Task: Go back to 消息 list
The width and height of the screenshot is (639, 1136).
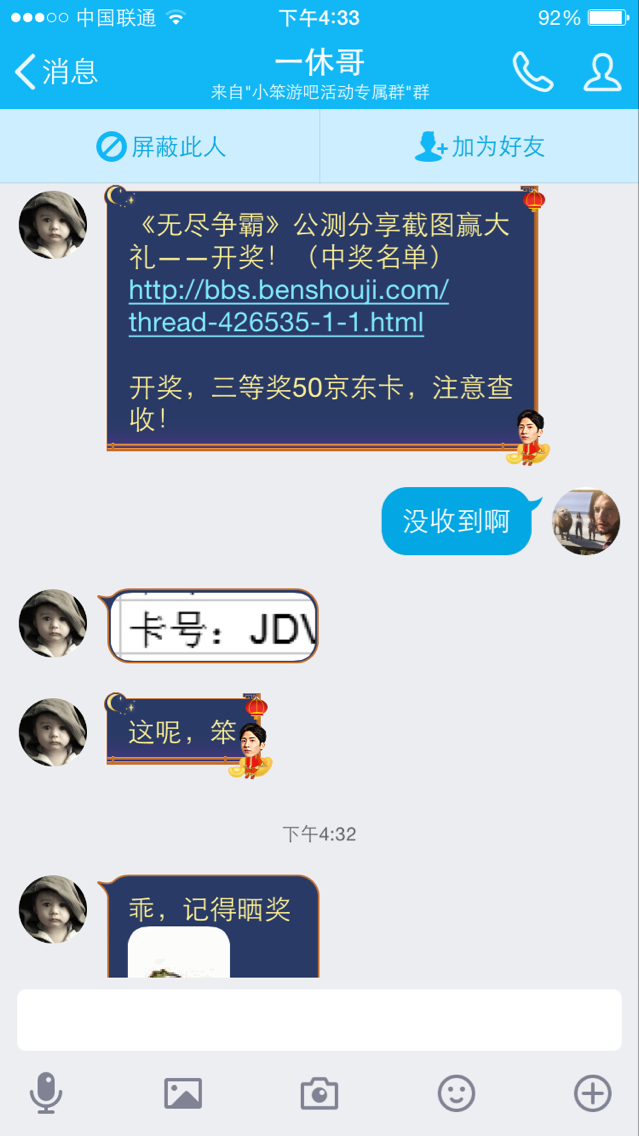Action: pyautogui.click(x=57, y=72)
